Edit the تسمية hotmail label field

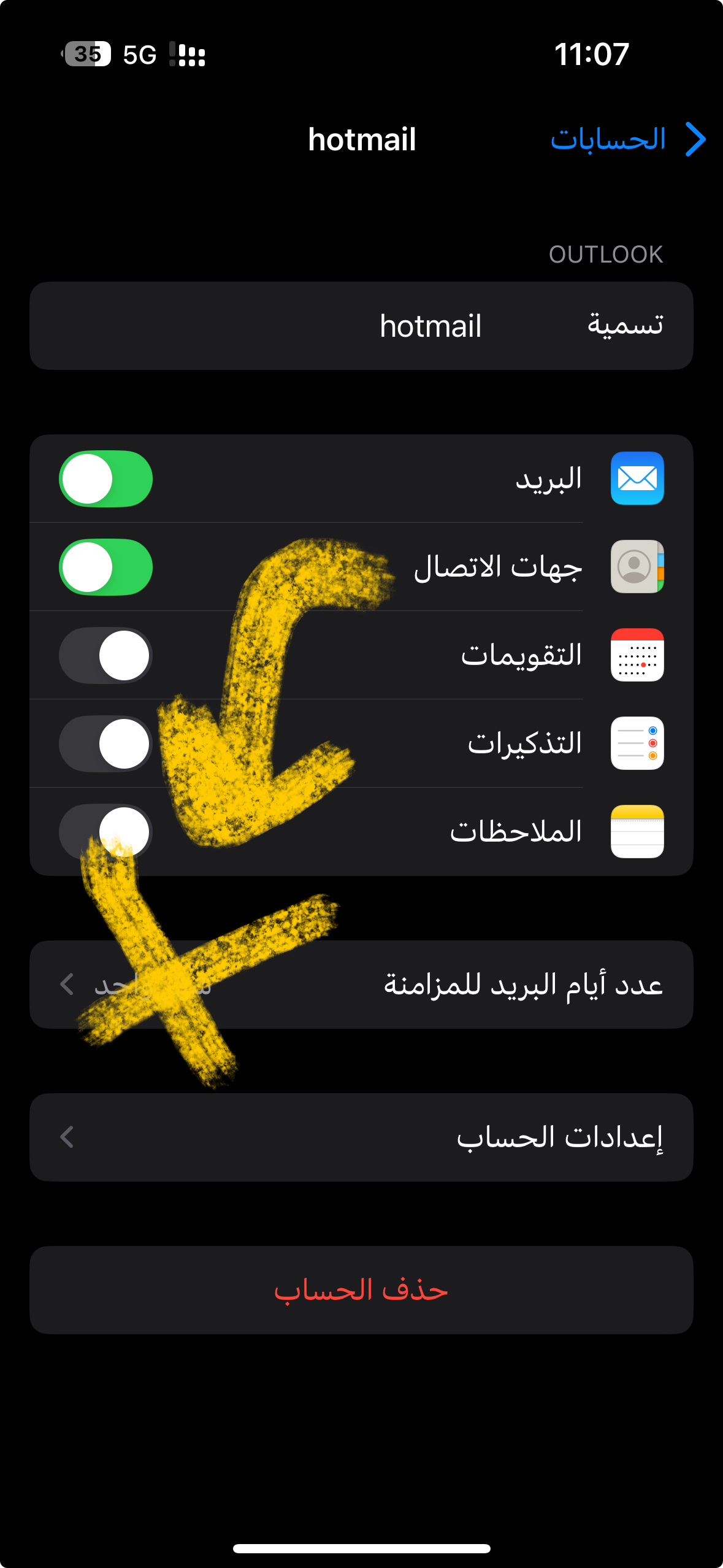click(430, 326)
